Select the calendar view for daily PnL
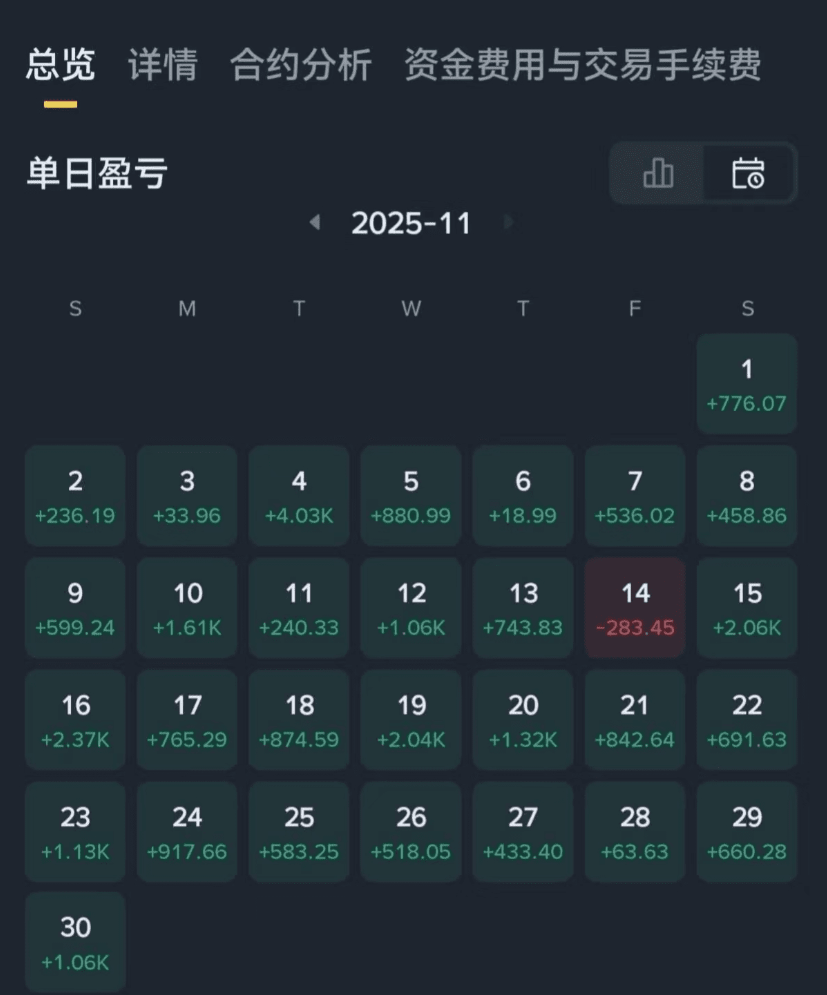 [748, 173]
